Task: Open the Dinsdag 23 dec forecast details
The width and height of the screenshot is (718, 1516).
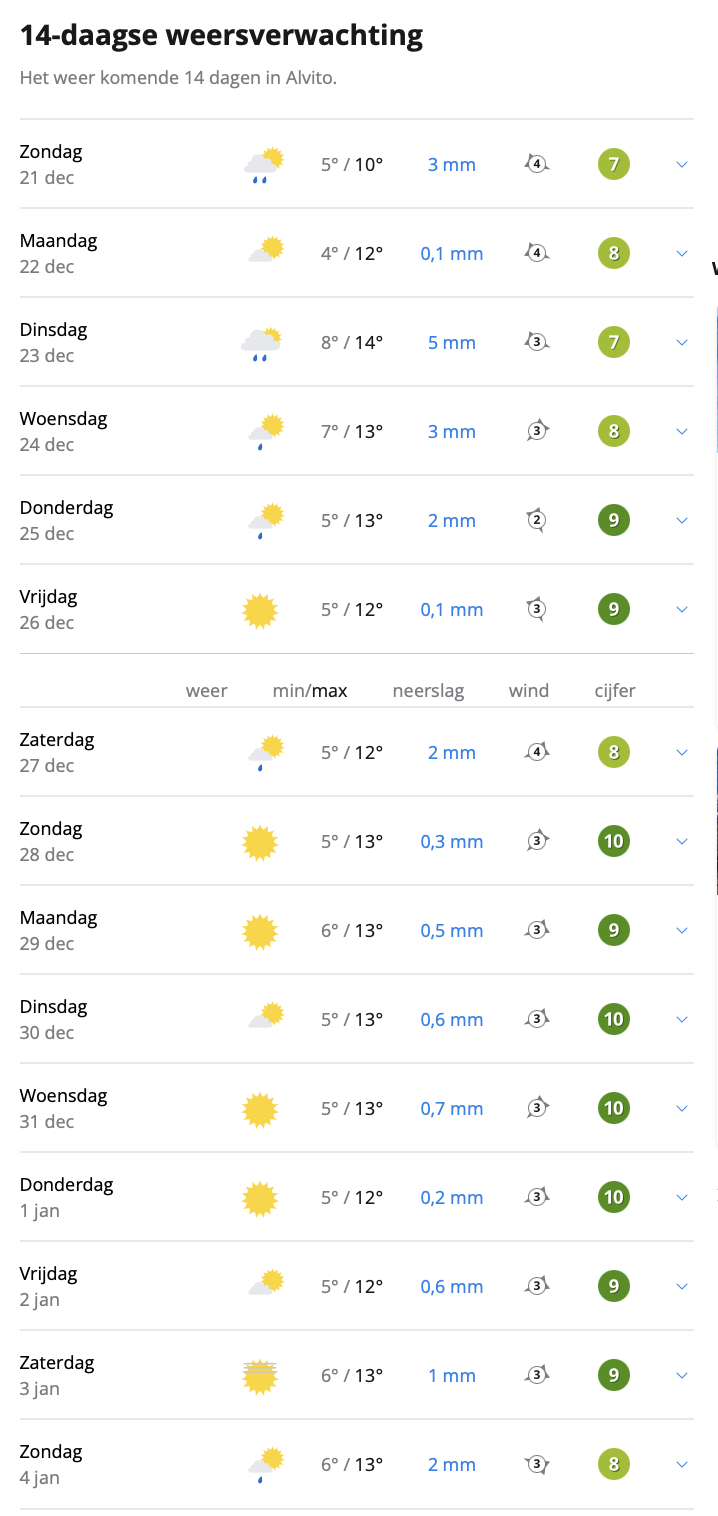Action: [682, 342]
